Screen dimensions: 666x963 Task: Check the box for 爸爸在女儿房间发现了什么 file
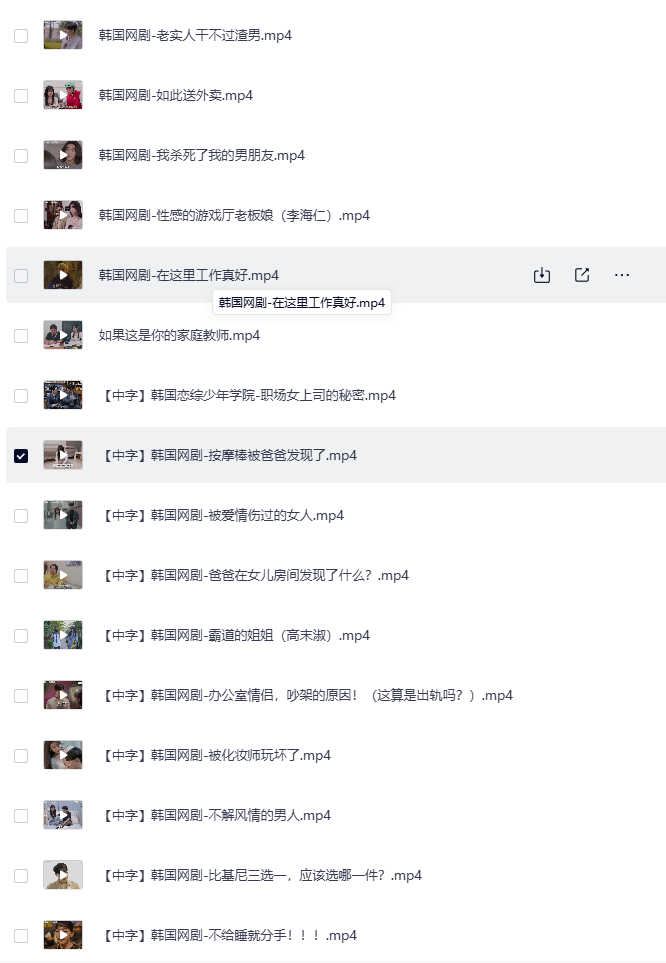tap(21, 576)
